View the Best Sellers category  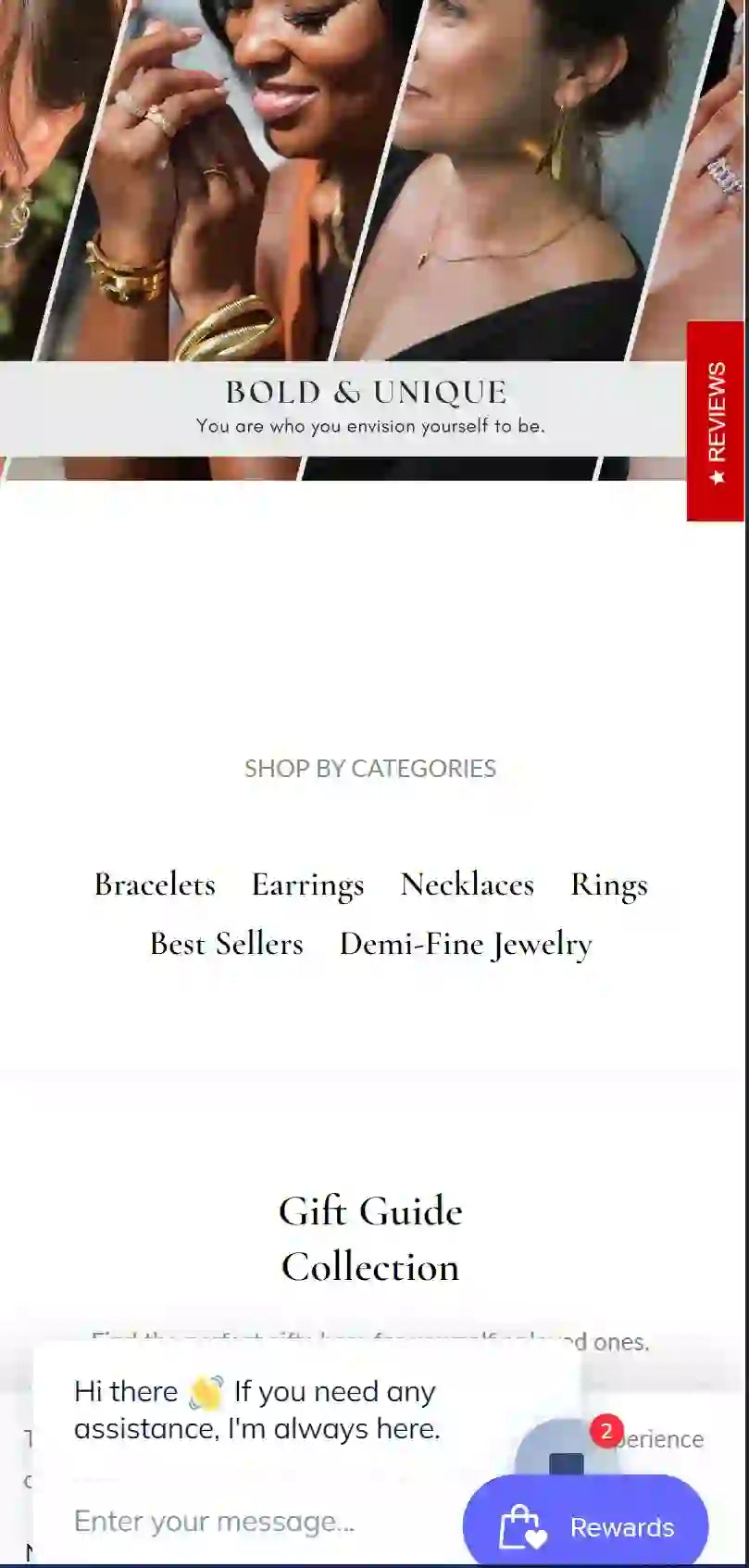[x=227, y=944]
